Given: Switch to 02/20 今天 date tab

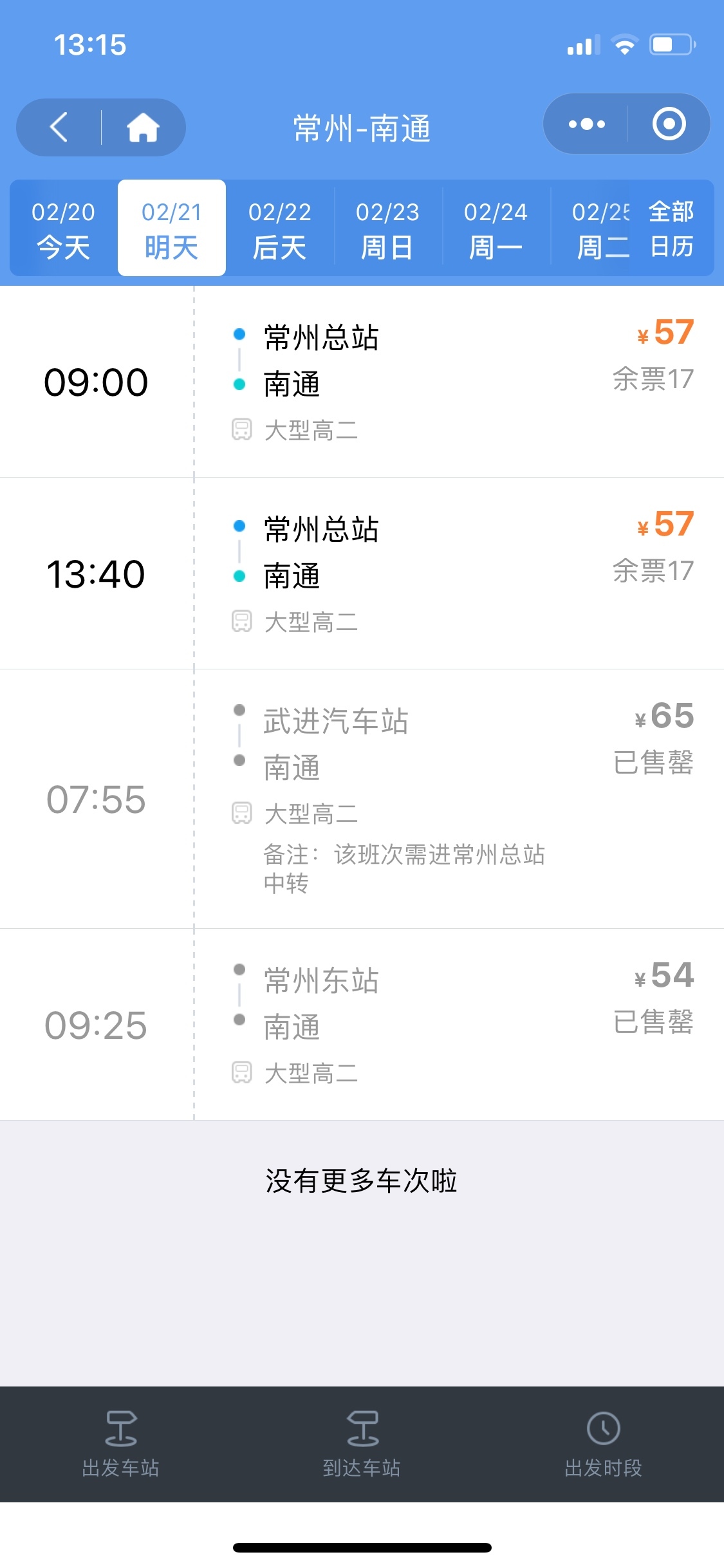Looking at the screenshot, I should (63, 229).
